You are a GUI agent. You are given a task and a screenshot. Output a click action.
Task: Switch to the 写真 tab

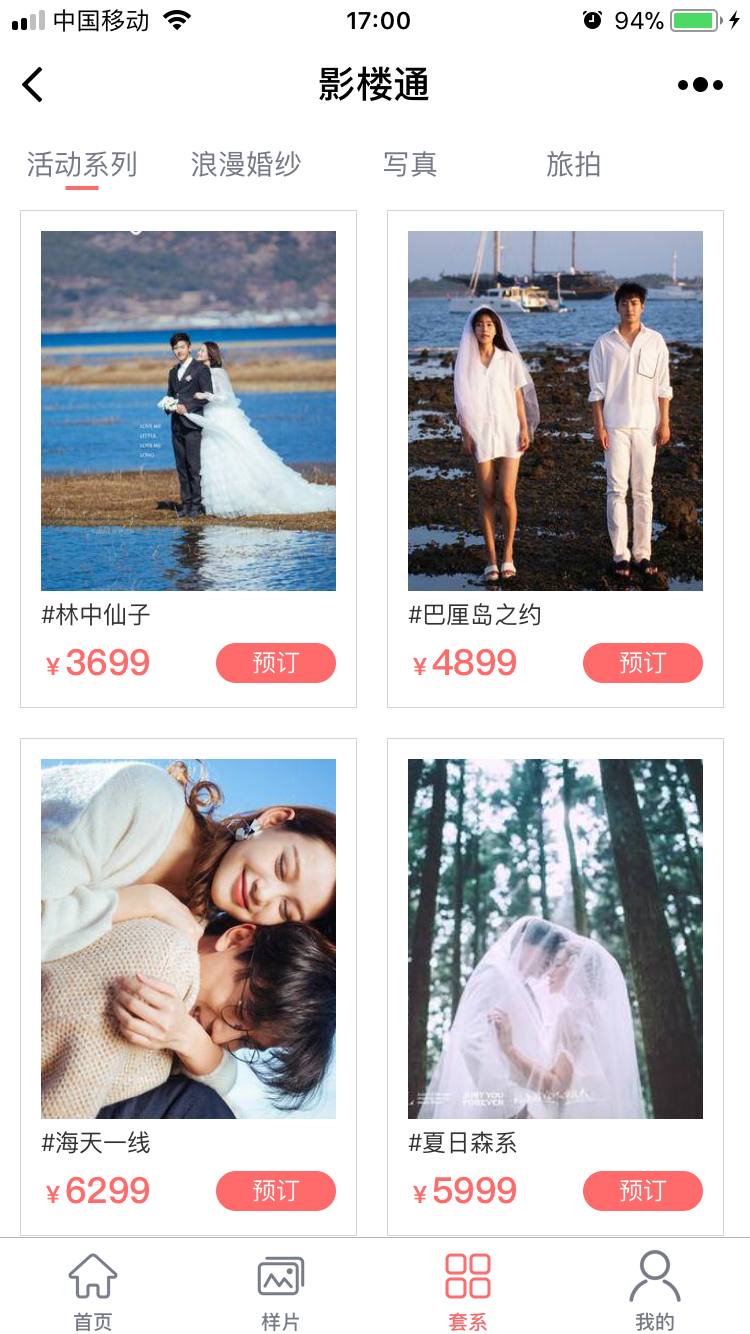pos(410,164)
